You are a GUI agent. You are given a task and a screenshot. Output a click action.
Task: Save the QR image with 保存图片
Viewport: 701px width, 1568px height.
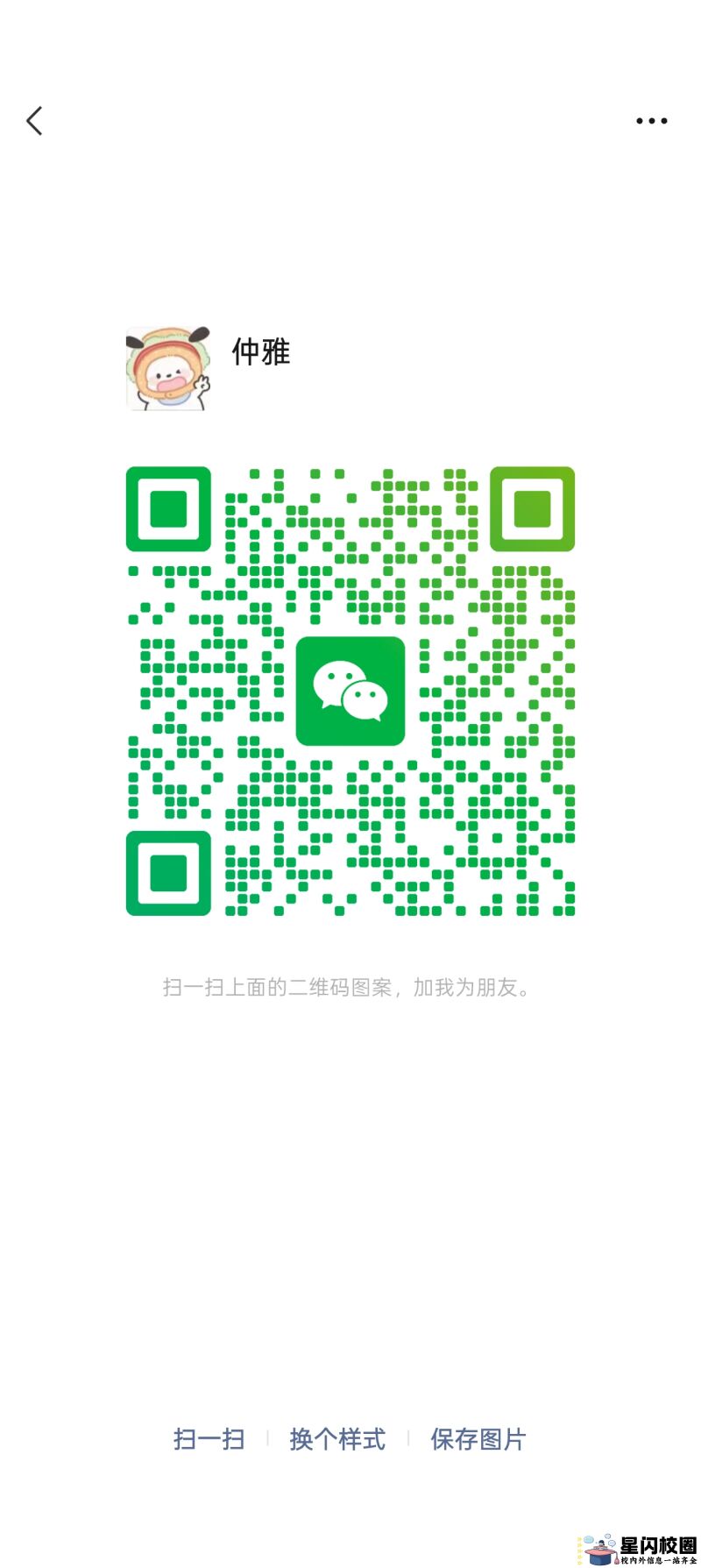tap(478, 1439)
